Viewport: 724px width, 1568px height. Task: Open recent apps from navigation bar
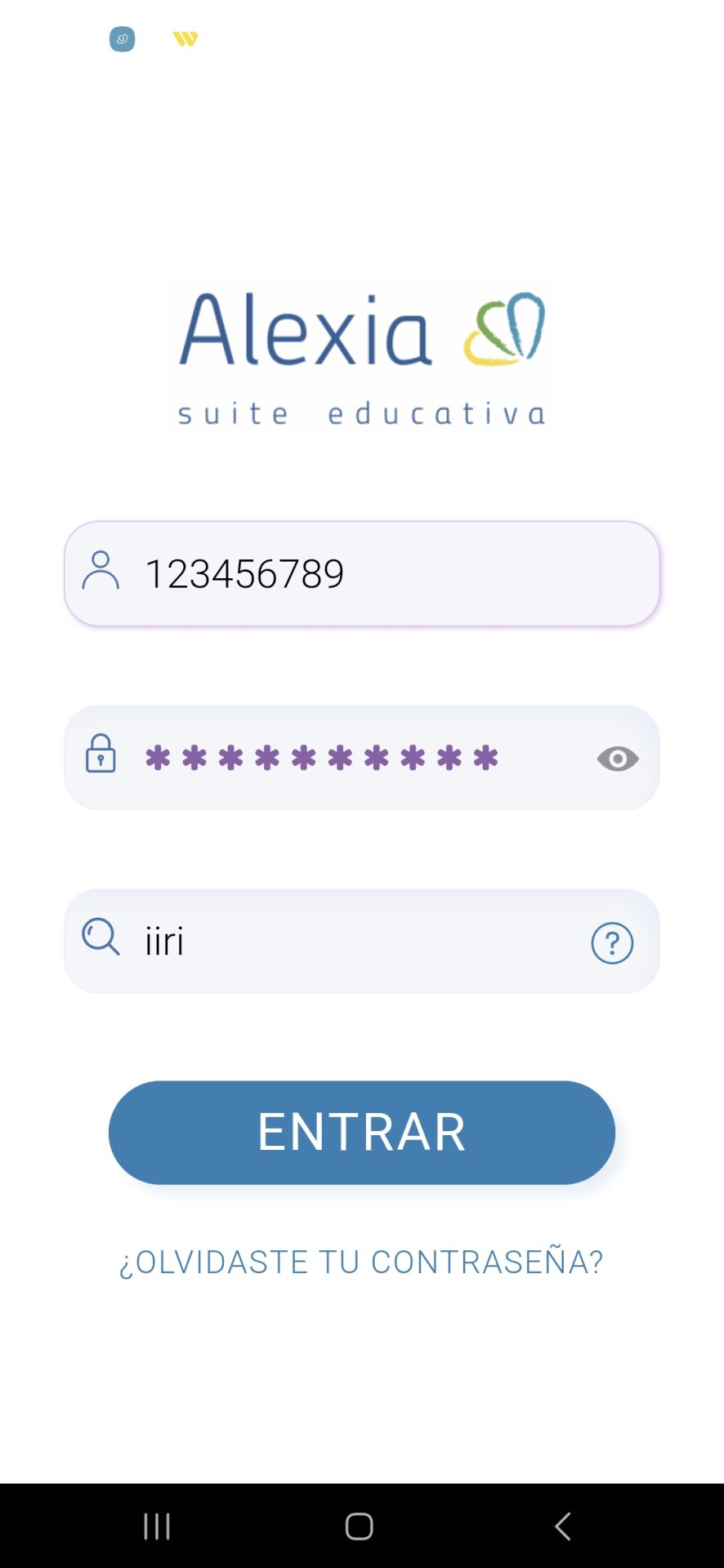pos(157,1526)
